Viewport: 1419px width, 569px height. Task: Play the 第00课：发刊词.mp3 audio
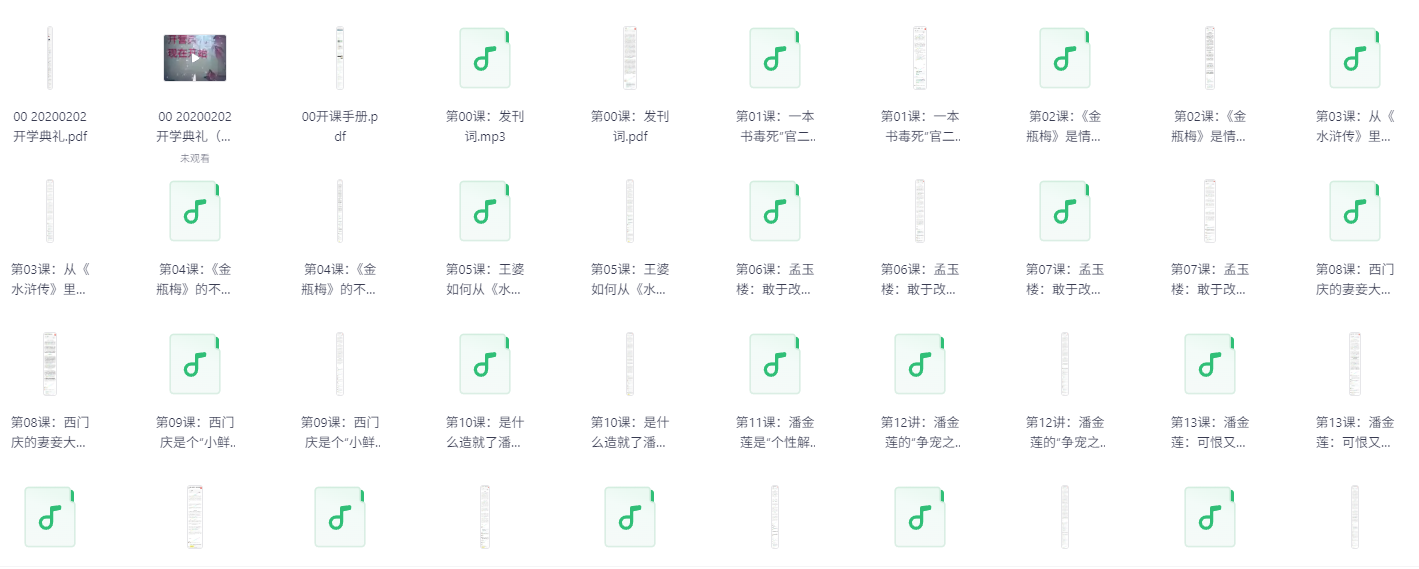click(485, 58)
